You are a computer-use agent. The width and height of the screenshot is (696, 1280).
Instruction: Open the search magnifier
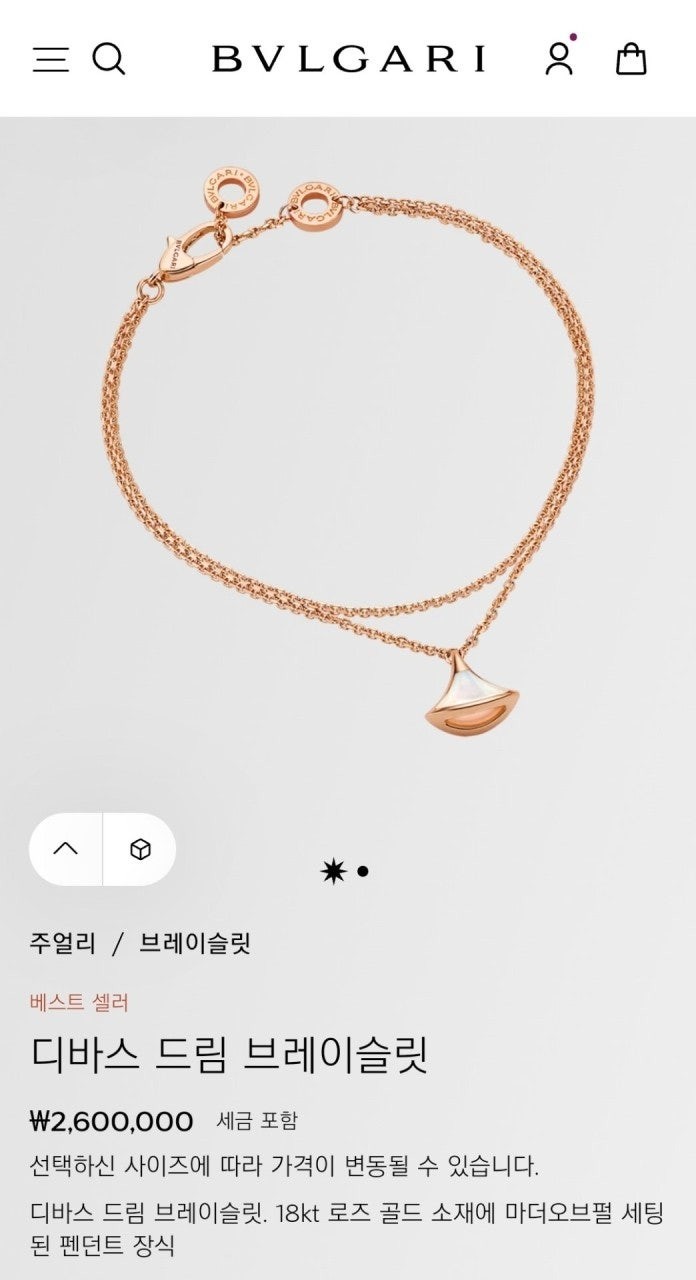(x=109, y=59)
